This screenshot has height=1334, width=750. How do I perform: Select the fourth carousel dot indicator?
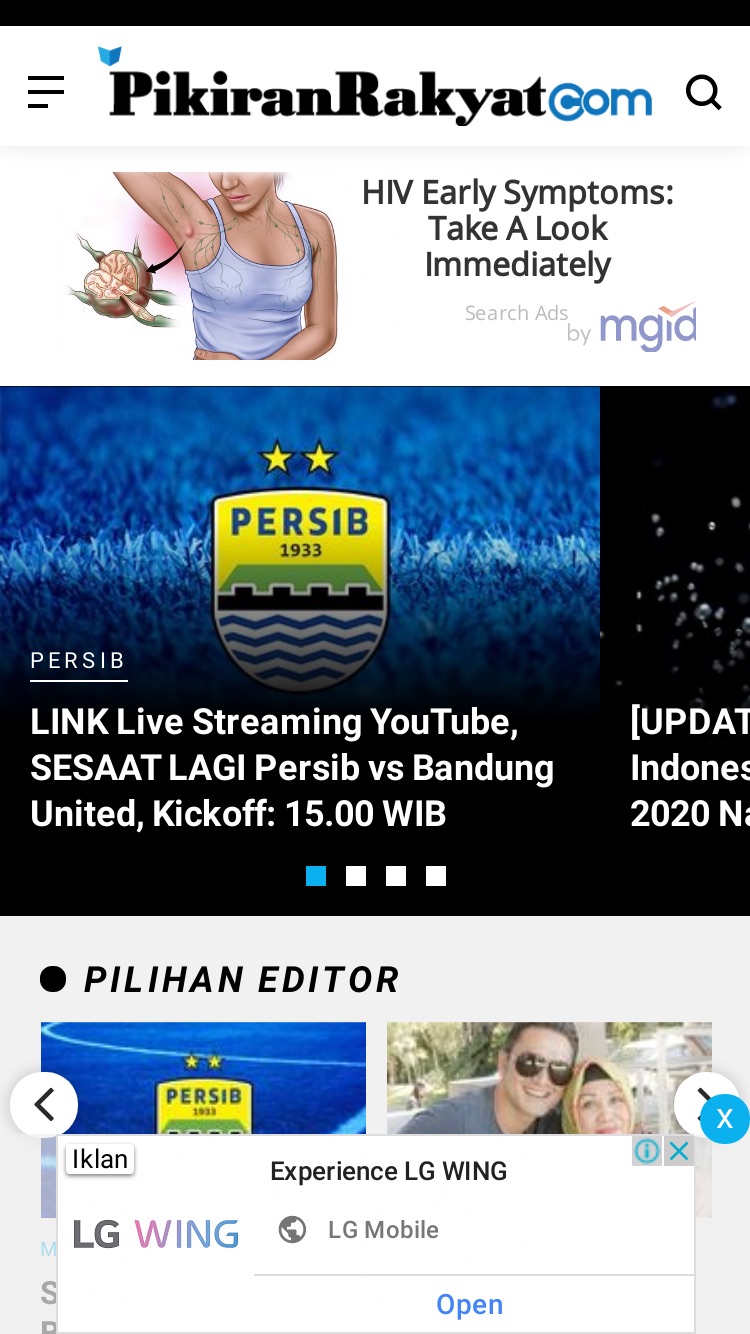click(x=436, y=876)
